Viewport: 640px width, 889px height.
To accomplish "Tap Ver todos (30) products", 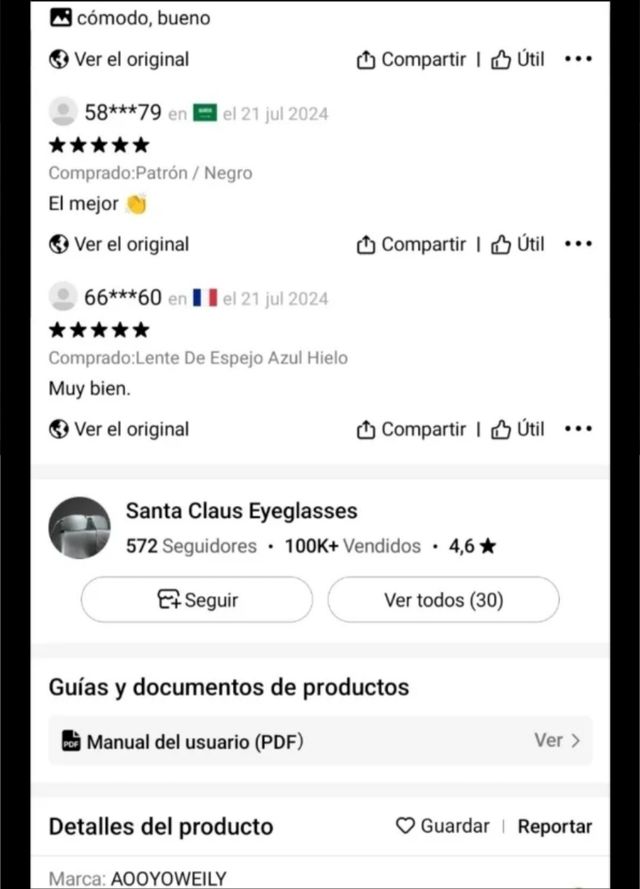I will coord(443,600).
